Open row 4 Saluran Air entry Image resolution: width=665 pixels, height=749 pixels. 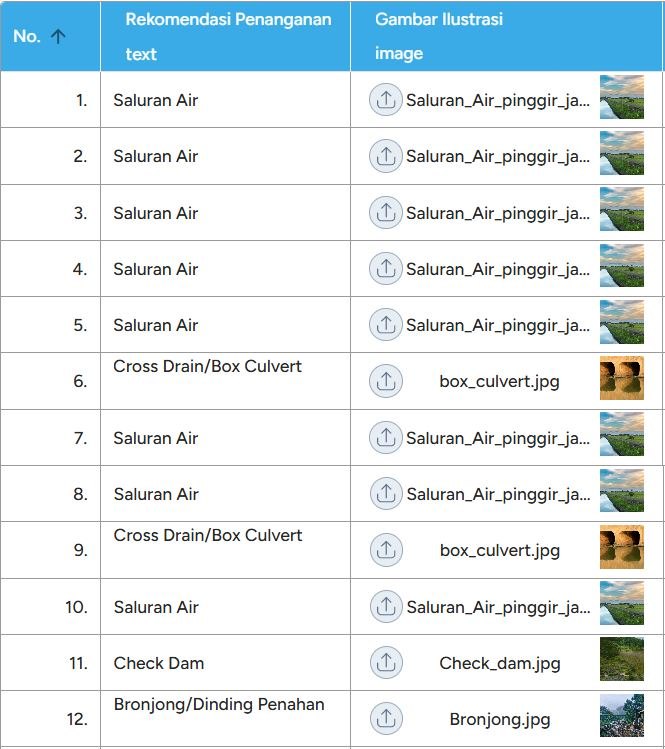click(x=155, y=269)
